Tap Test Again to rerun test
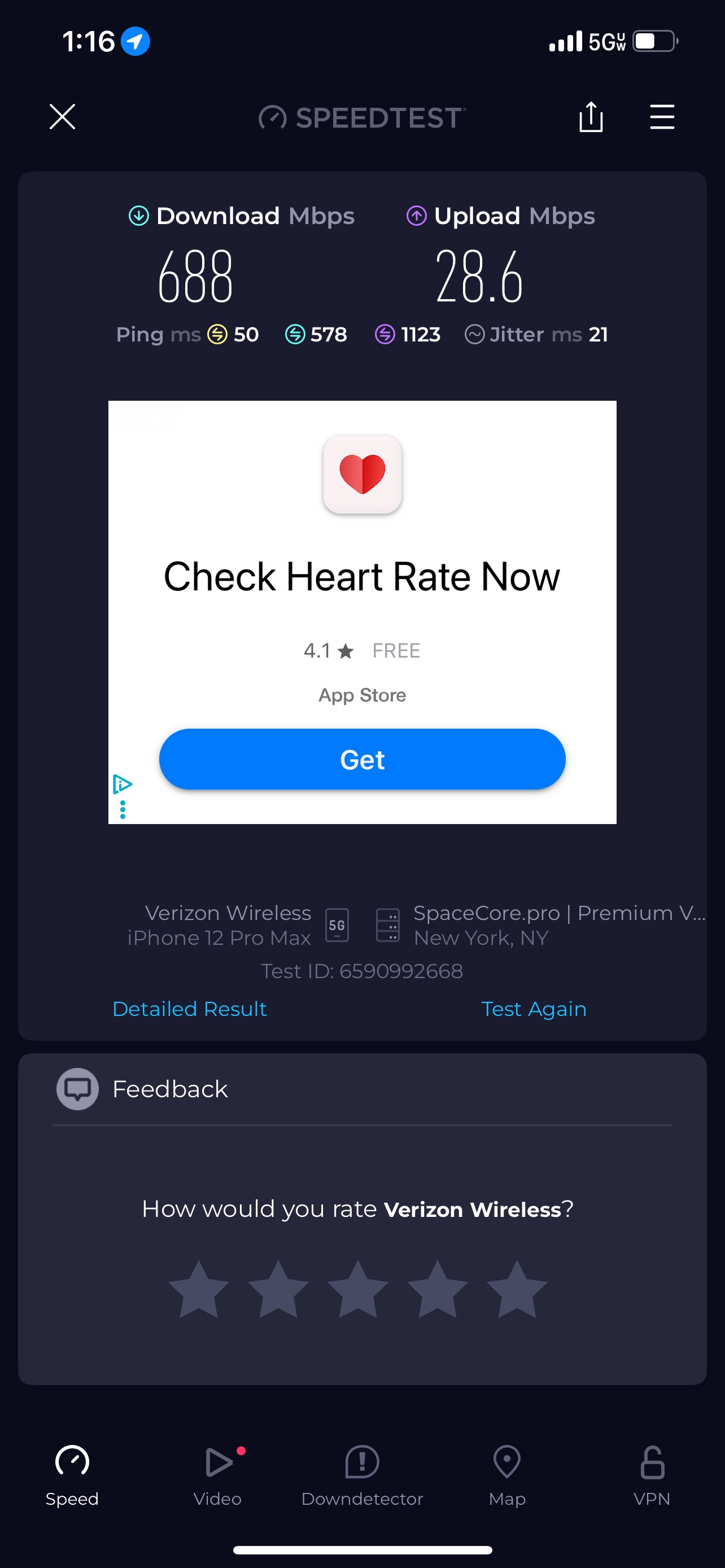The height and width of the screenshot is (1568, 725). point(534,1009)
